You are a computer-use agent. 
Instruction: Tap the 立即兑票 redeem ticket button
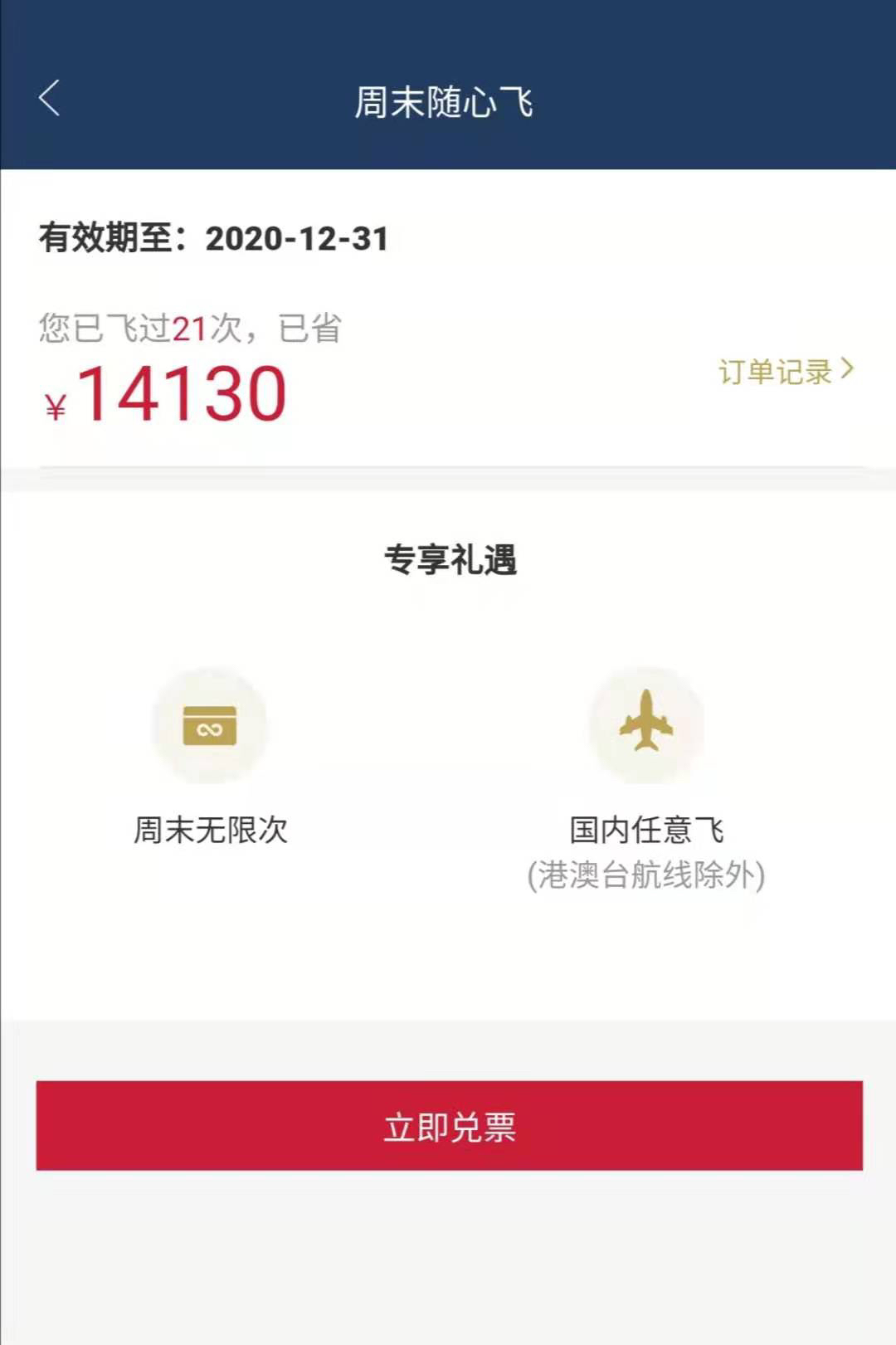[449, 1126]
